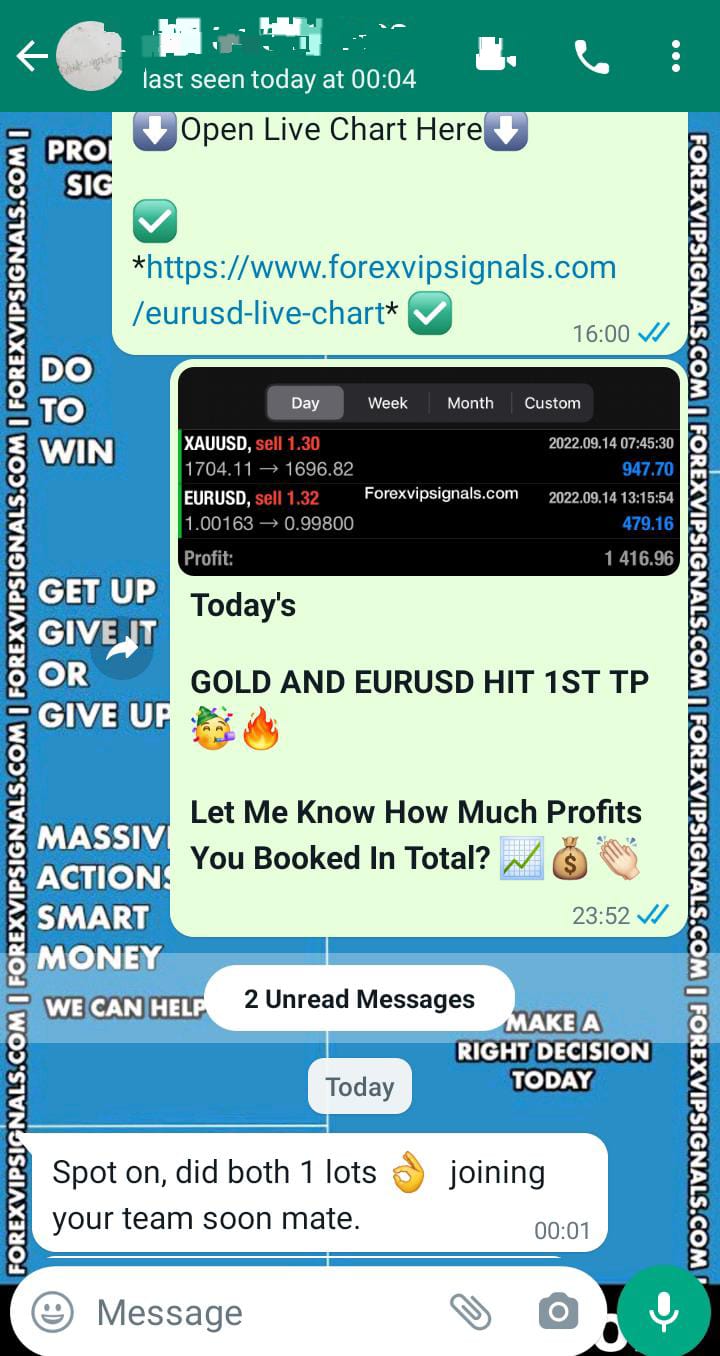The height and width of the screenshot is (1356, 720).
Task: Focus the Message text field
Action: tap(260, 1312)
